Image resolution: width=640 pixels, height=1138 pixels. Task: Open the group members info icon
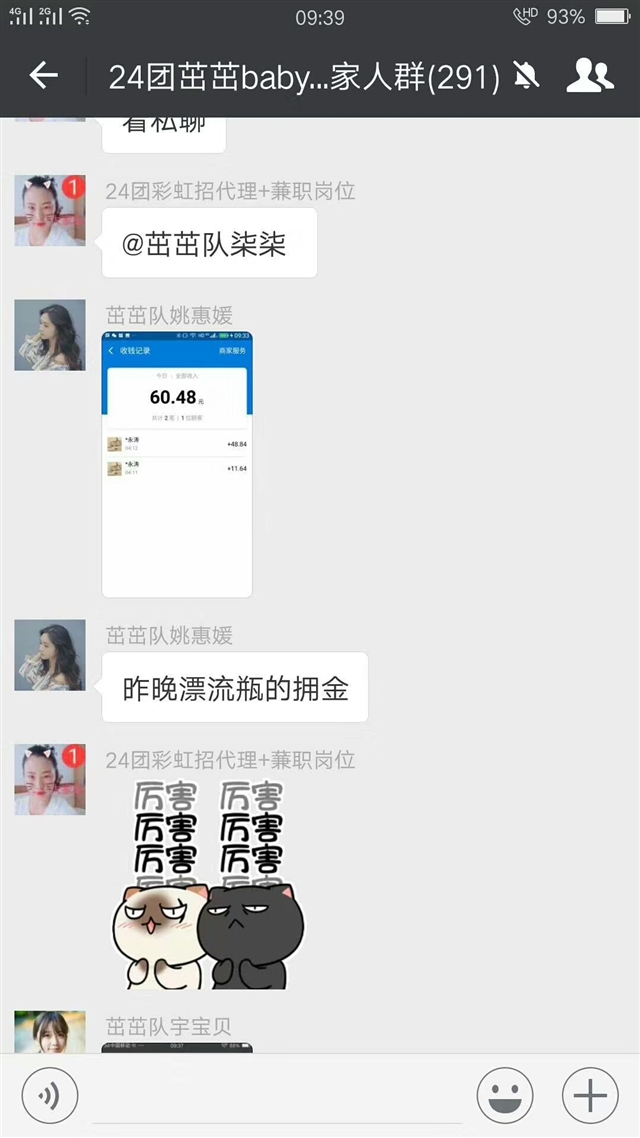click(589, 75)
